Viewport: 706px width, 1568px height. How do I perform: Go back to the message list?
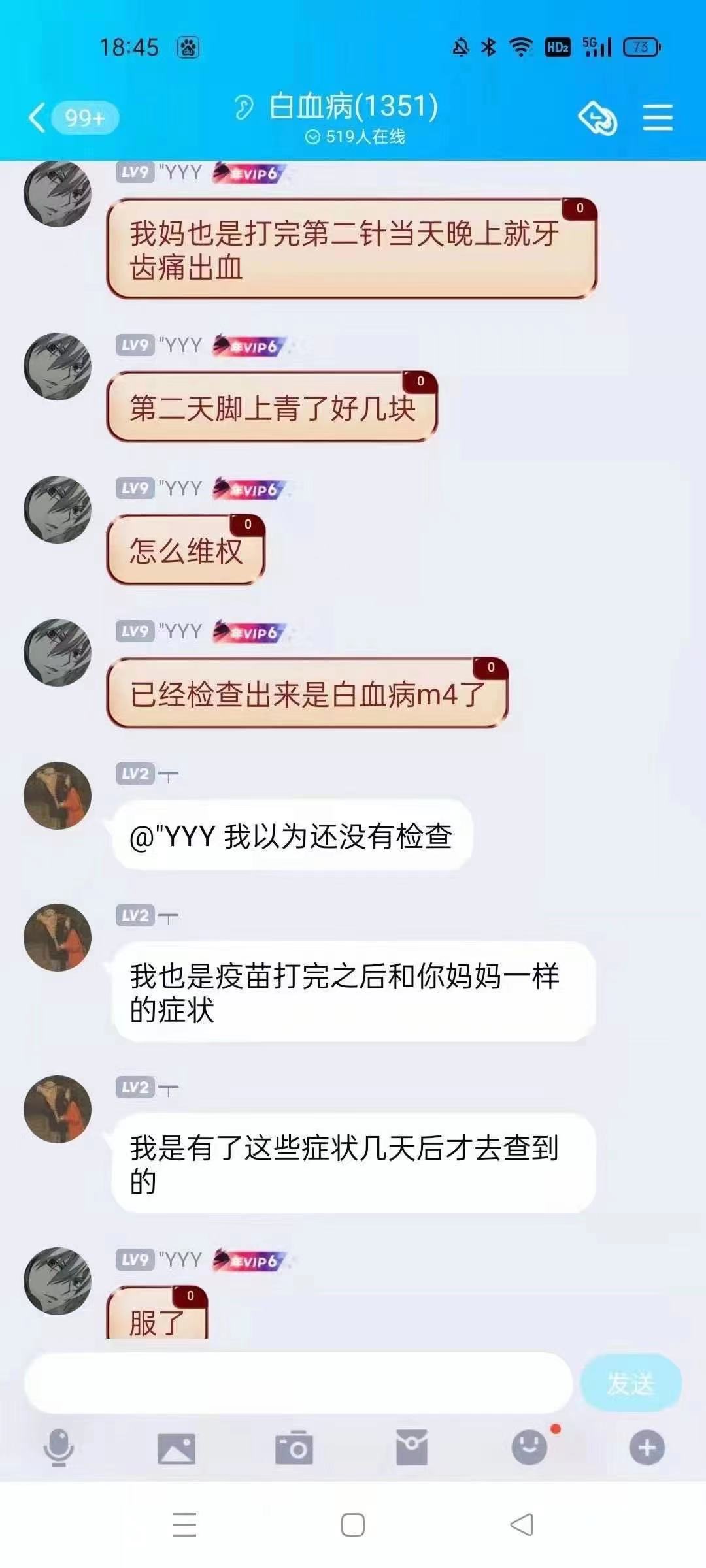38,118
